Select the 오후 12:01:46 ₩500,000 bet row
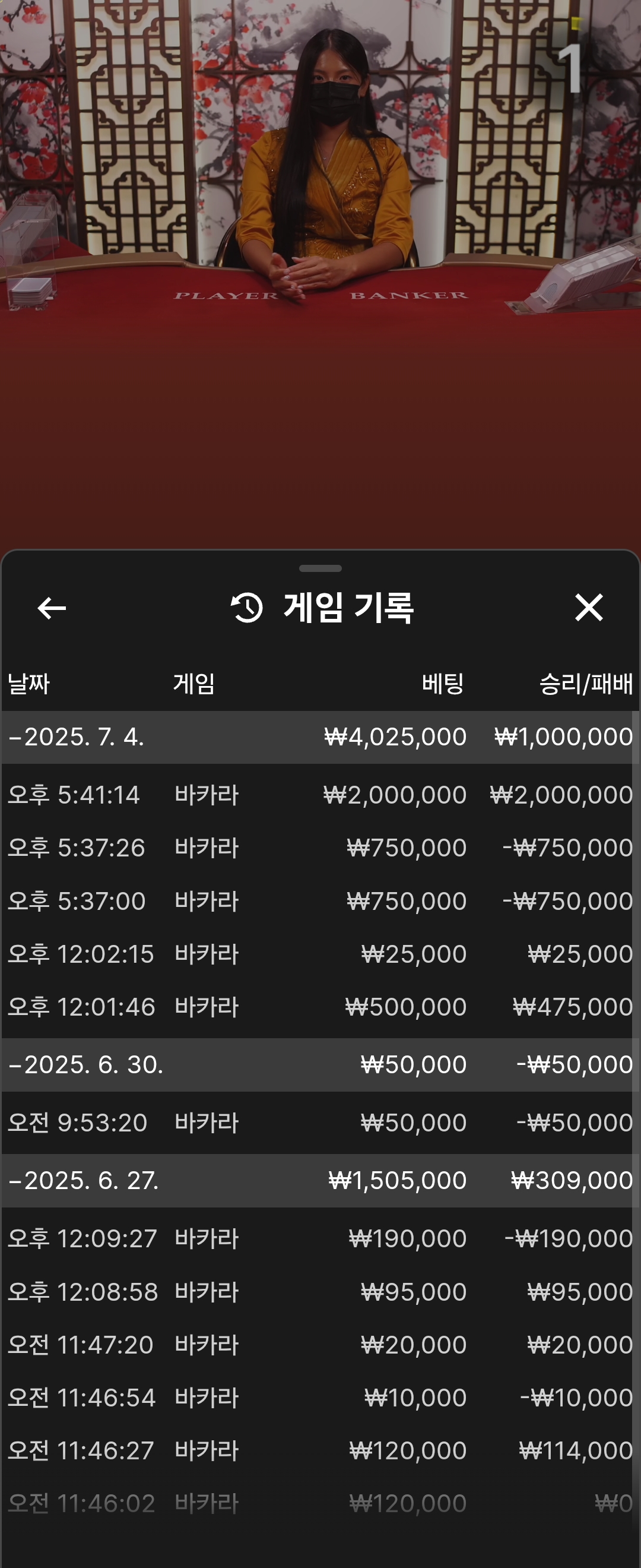 click(320, 1007)
